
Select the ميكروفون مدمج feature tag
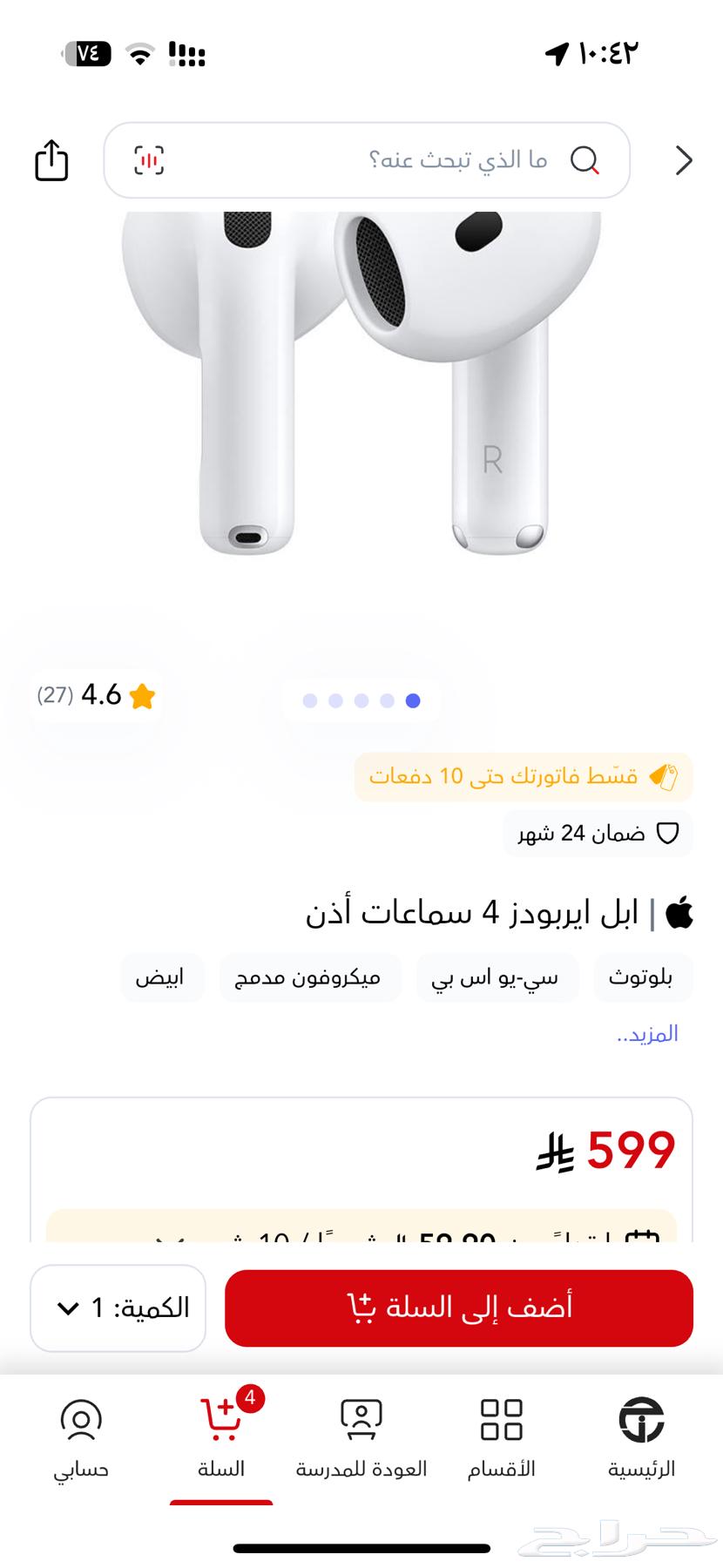(310, 978)
